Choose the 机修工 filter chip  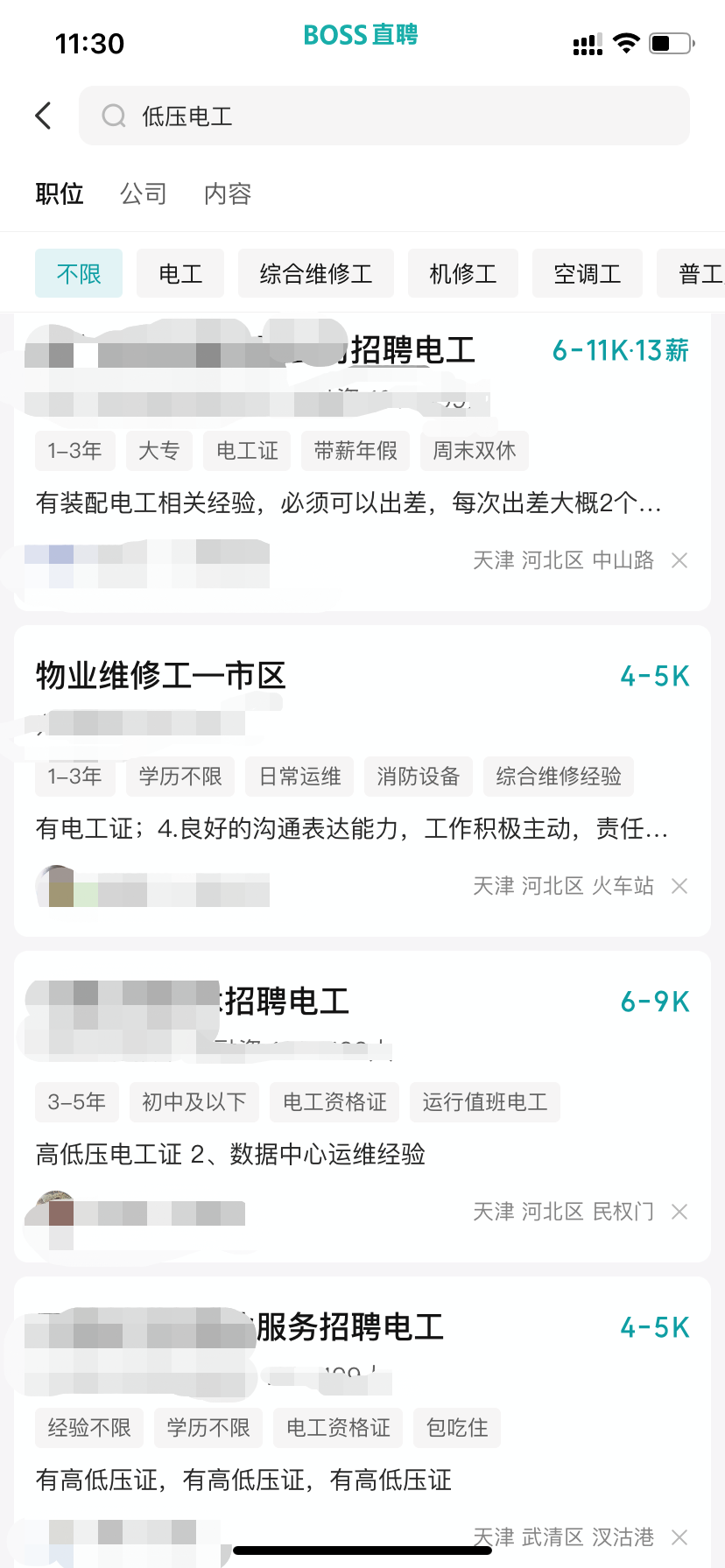tap(463, 274)
